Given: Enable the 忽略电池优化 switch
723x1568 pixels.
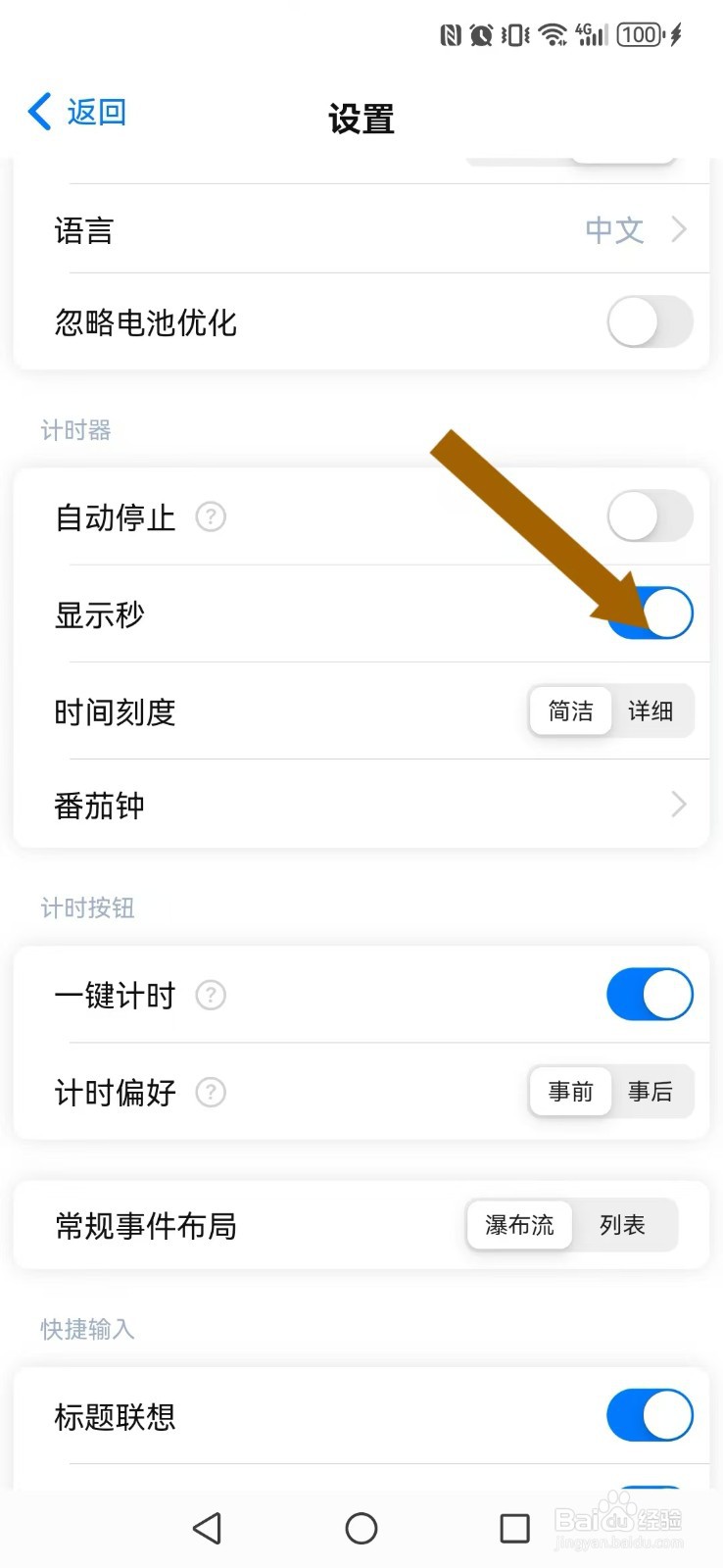Looking at the screenshot, I should tap(651, 321).
